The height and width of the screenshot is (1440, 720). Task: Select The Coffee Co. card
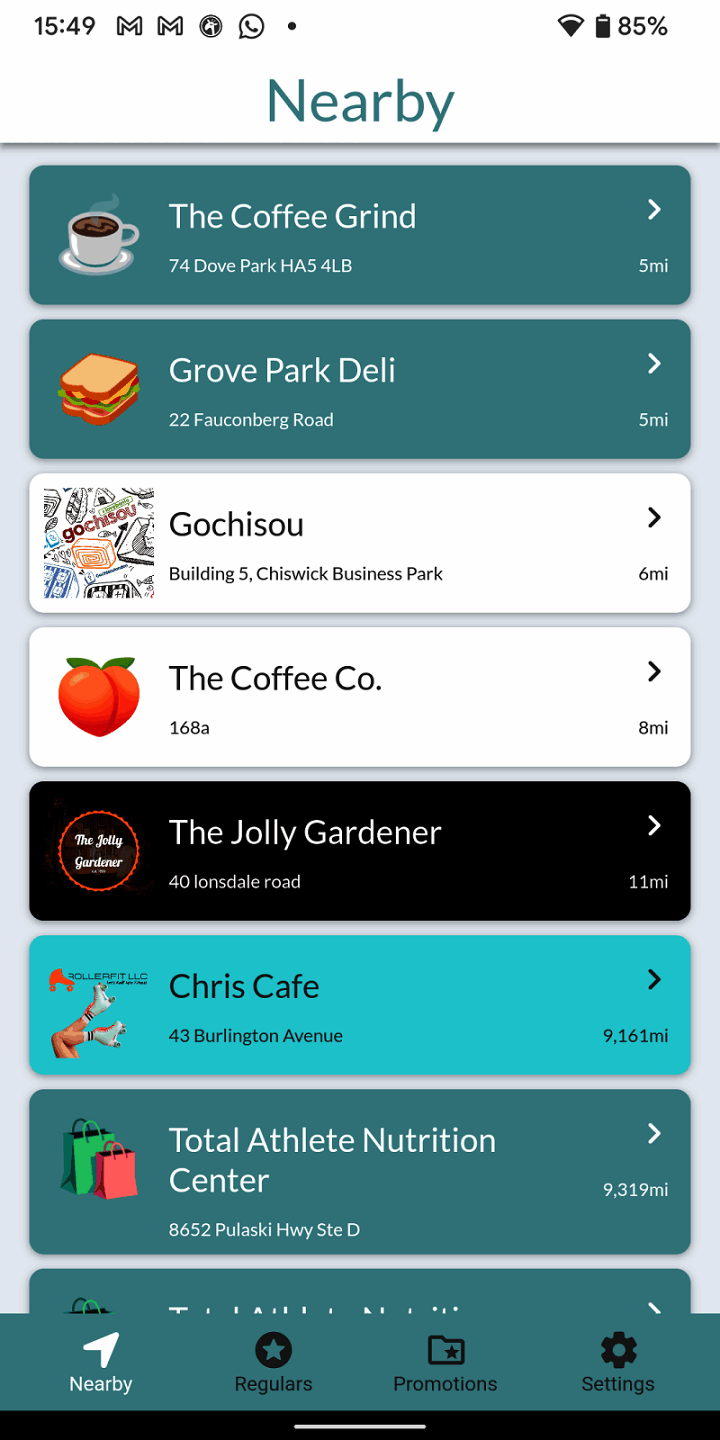360,697
